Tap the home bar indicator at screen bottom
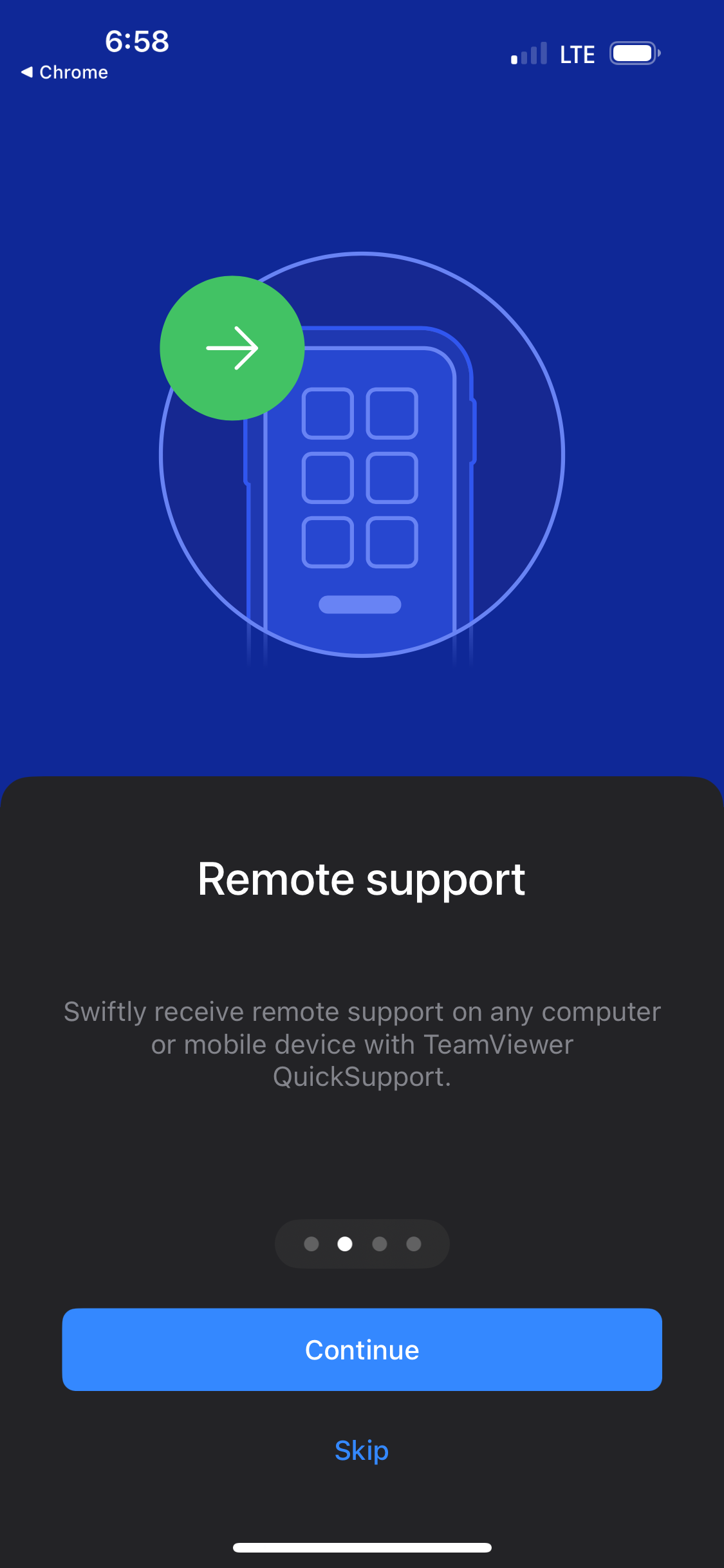 [362, 1547]
